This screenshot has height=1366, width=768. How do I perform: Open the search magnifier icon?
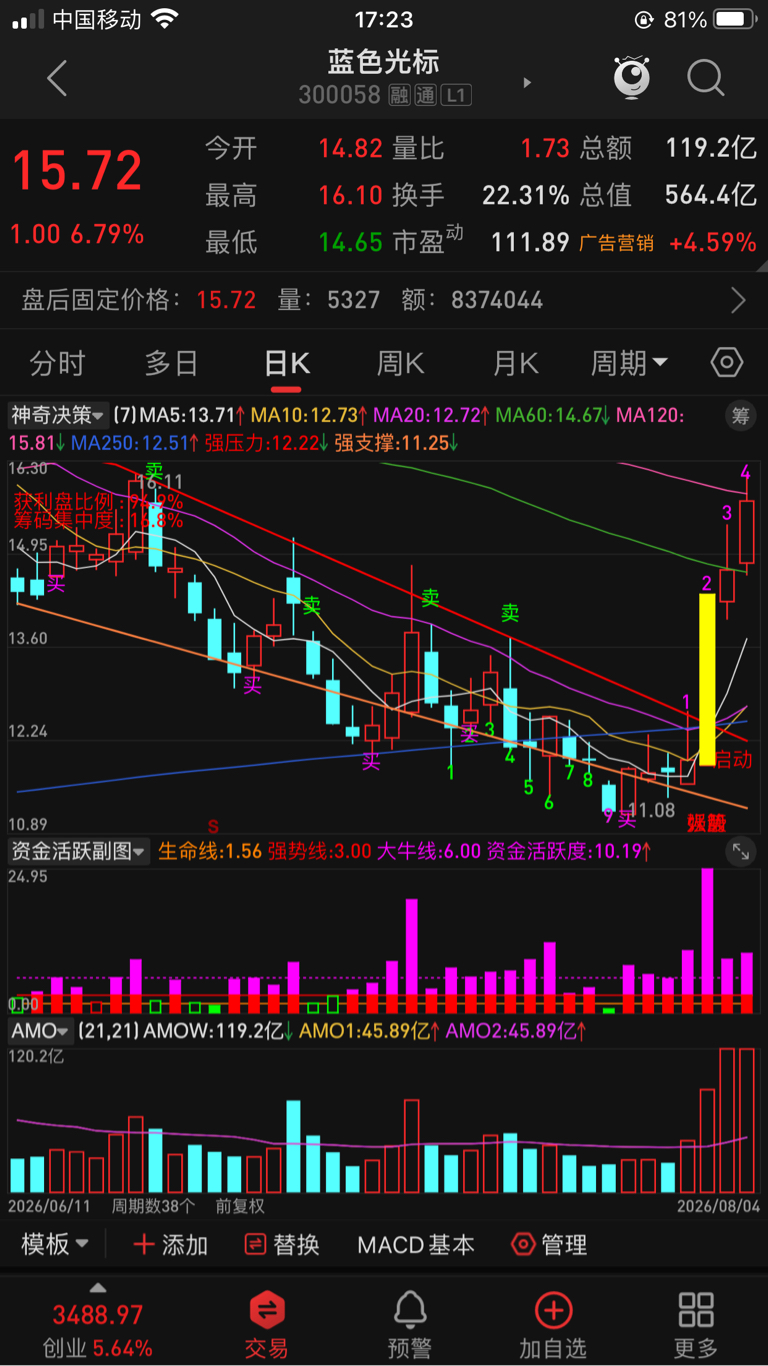click(x=705, y=77)
